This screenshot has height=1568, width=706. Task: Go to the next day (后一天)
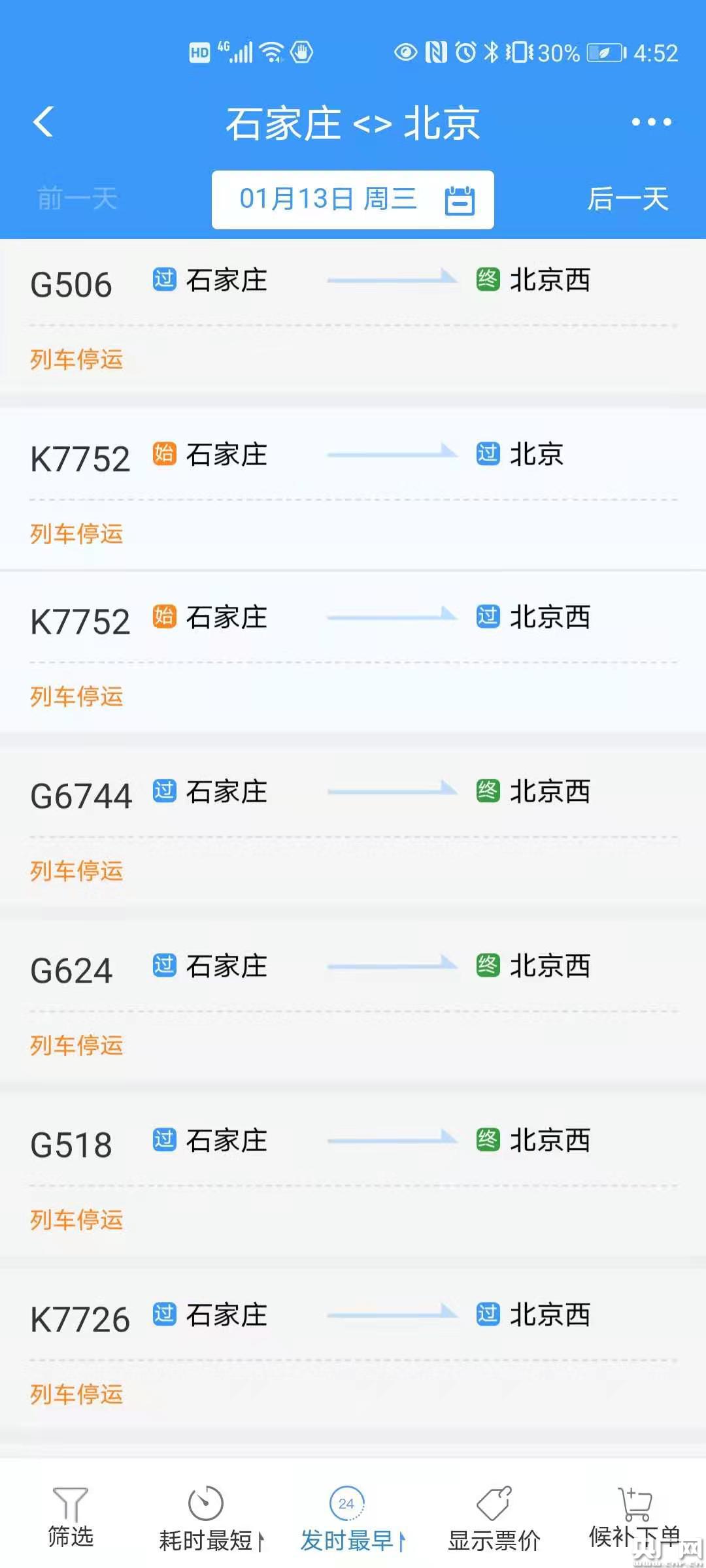tap(628, 199)
